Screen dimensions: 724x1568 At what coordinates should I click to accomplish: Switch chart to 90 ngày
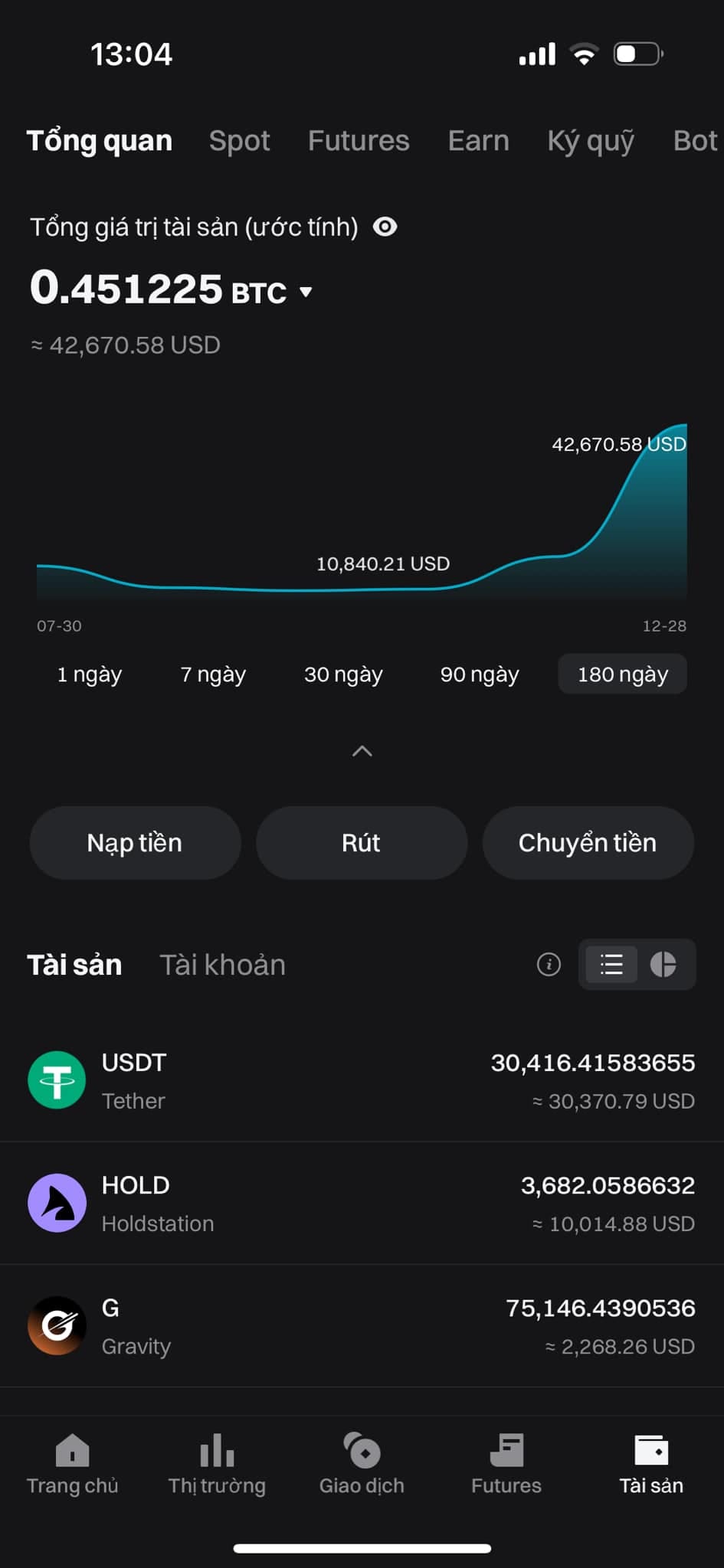480,675
